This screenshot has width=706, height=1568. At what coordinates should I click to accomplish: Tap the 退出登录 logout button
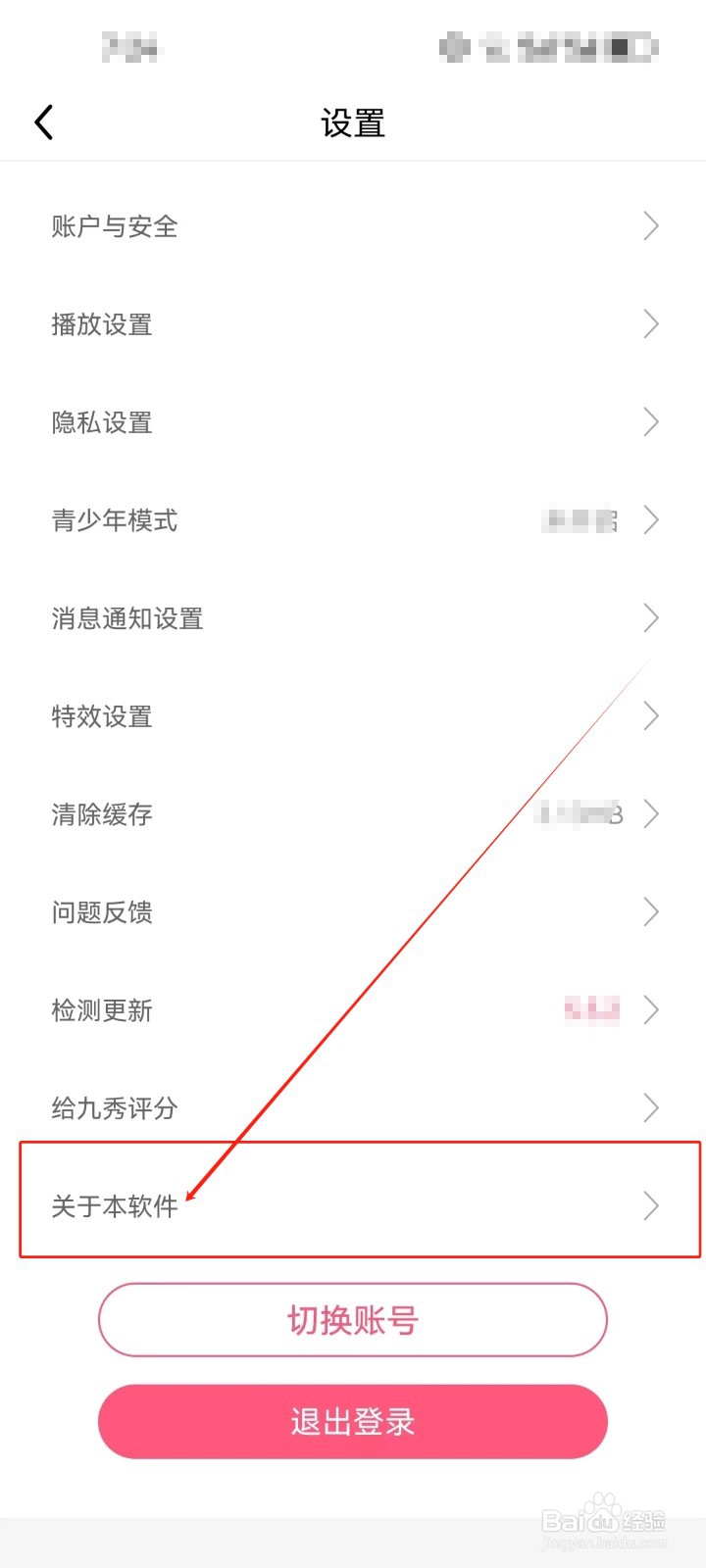pyautogui.click(x=352, y=1422)
